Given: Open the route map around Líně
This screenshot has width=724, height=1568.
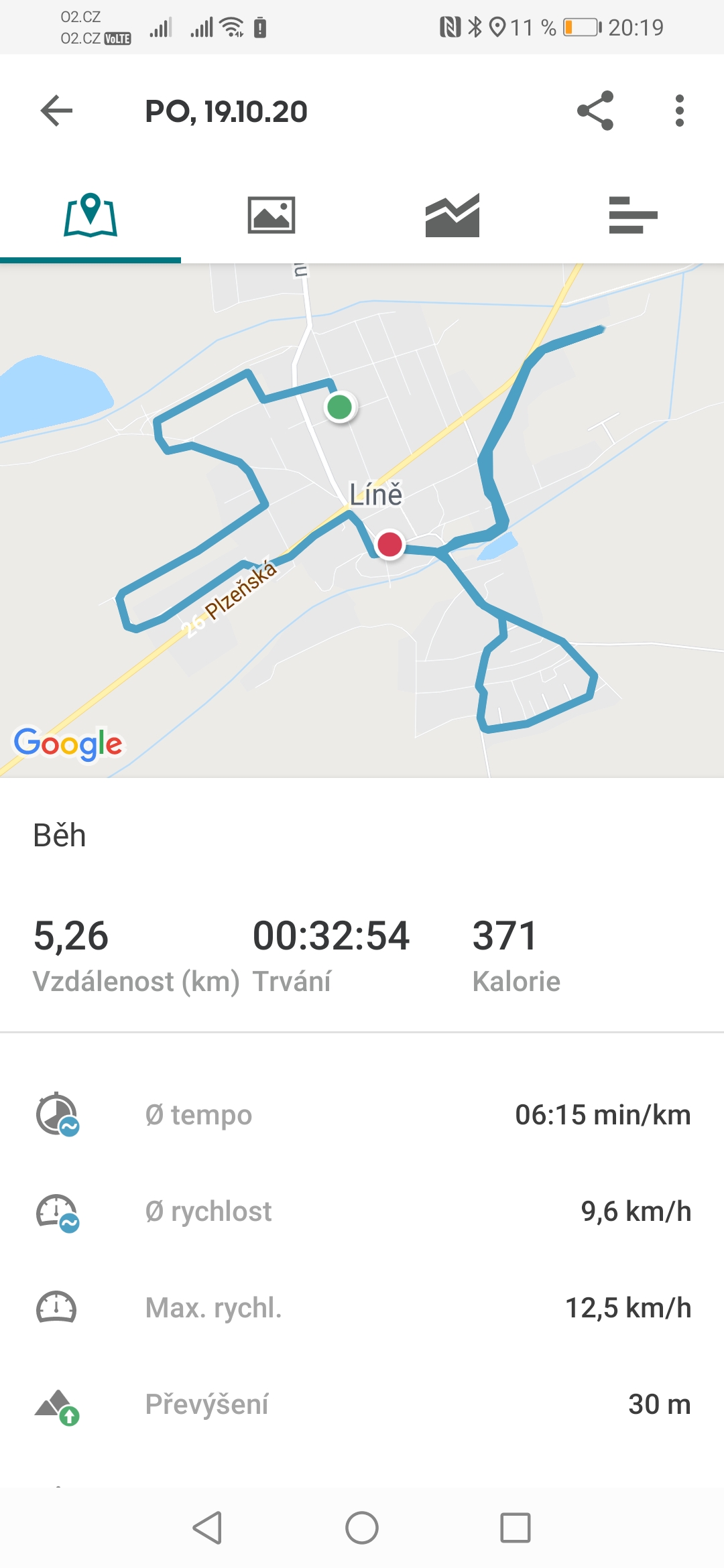Looking at the screenshot, I should pyautogui.click(x=362, y=520).
